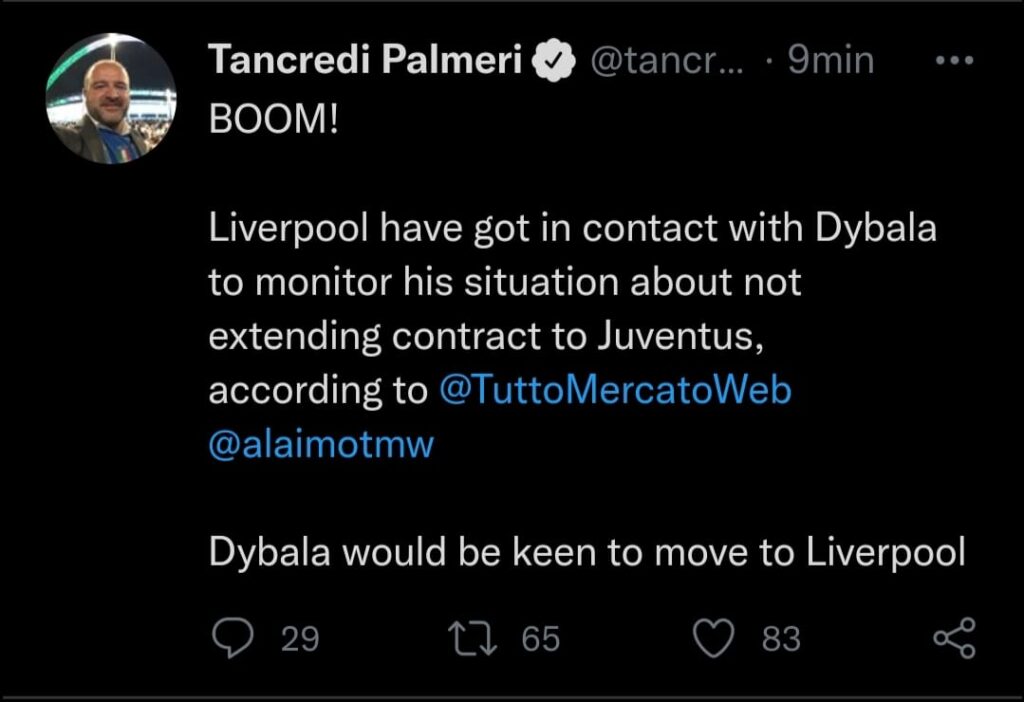
Task: Open the @alaimotmw mention link
Action: (x=321, y=444)
